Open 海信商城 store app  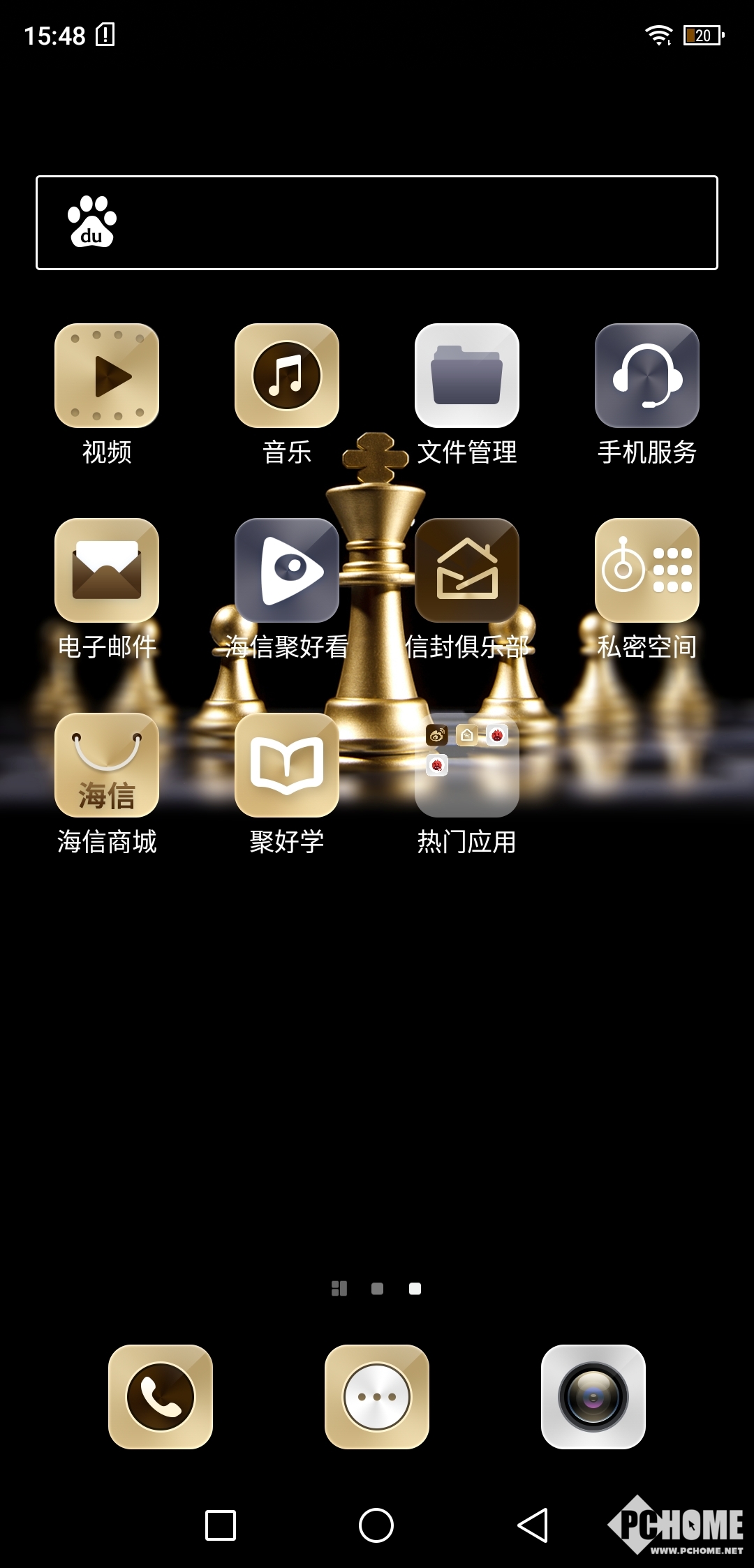[x=107, y=765]
